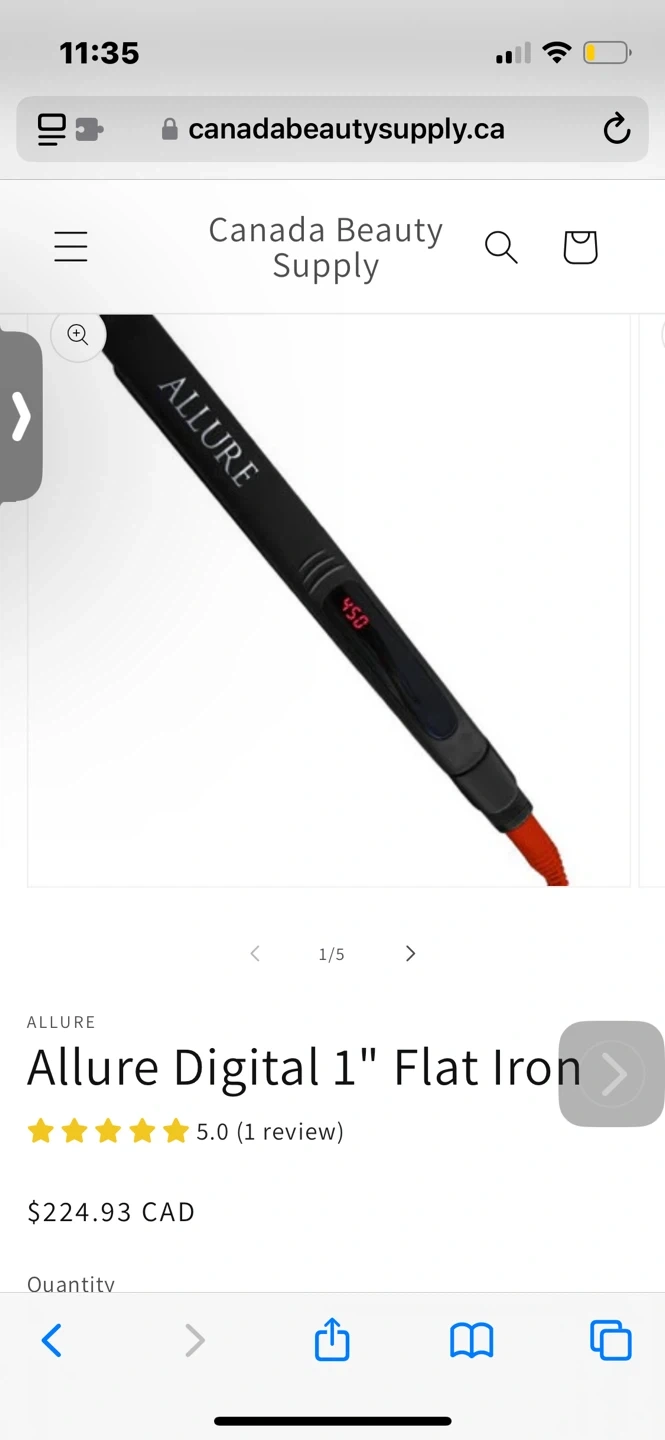The height and width of the screenshot is (1440, 665).
Task: Reload the page
Action: coord(616,129)
